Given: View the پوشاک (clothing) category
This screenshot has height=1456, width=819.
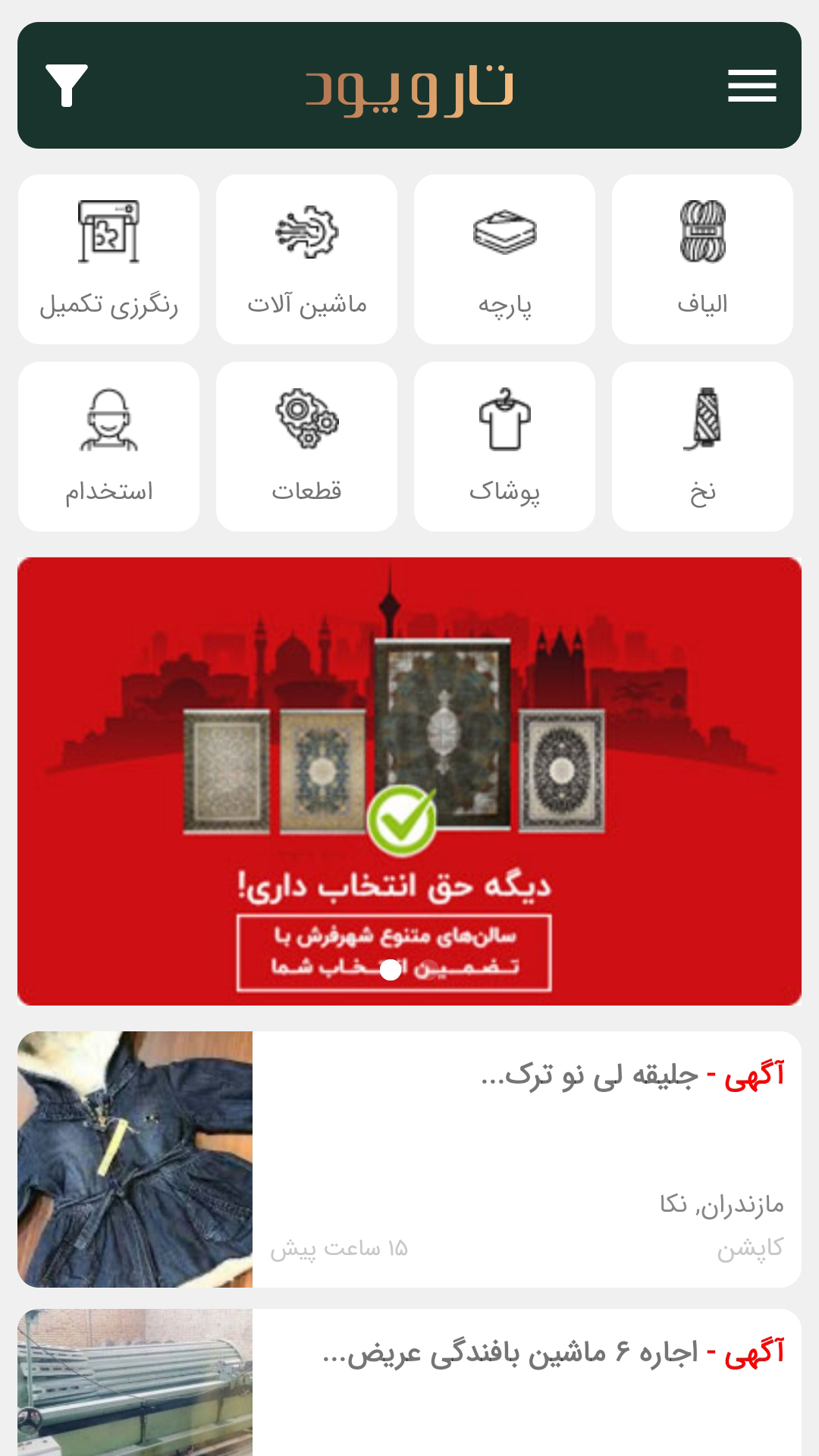Looking at the screenshot, I should pyautogui.click(x=504, y=446).
